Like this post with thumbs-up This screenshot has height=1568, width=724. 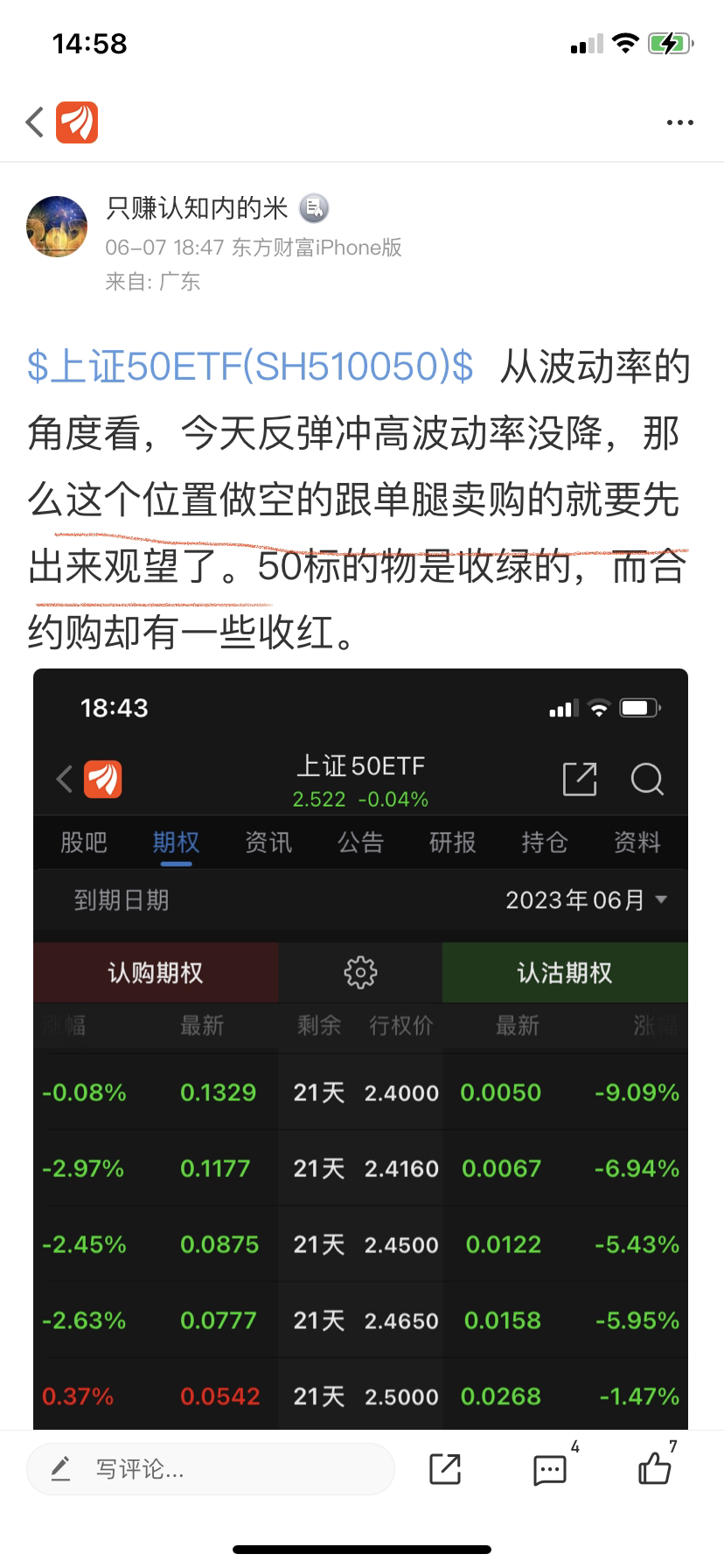point(656,1467)
